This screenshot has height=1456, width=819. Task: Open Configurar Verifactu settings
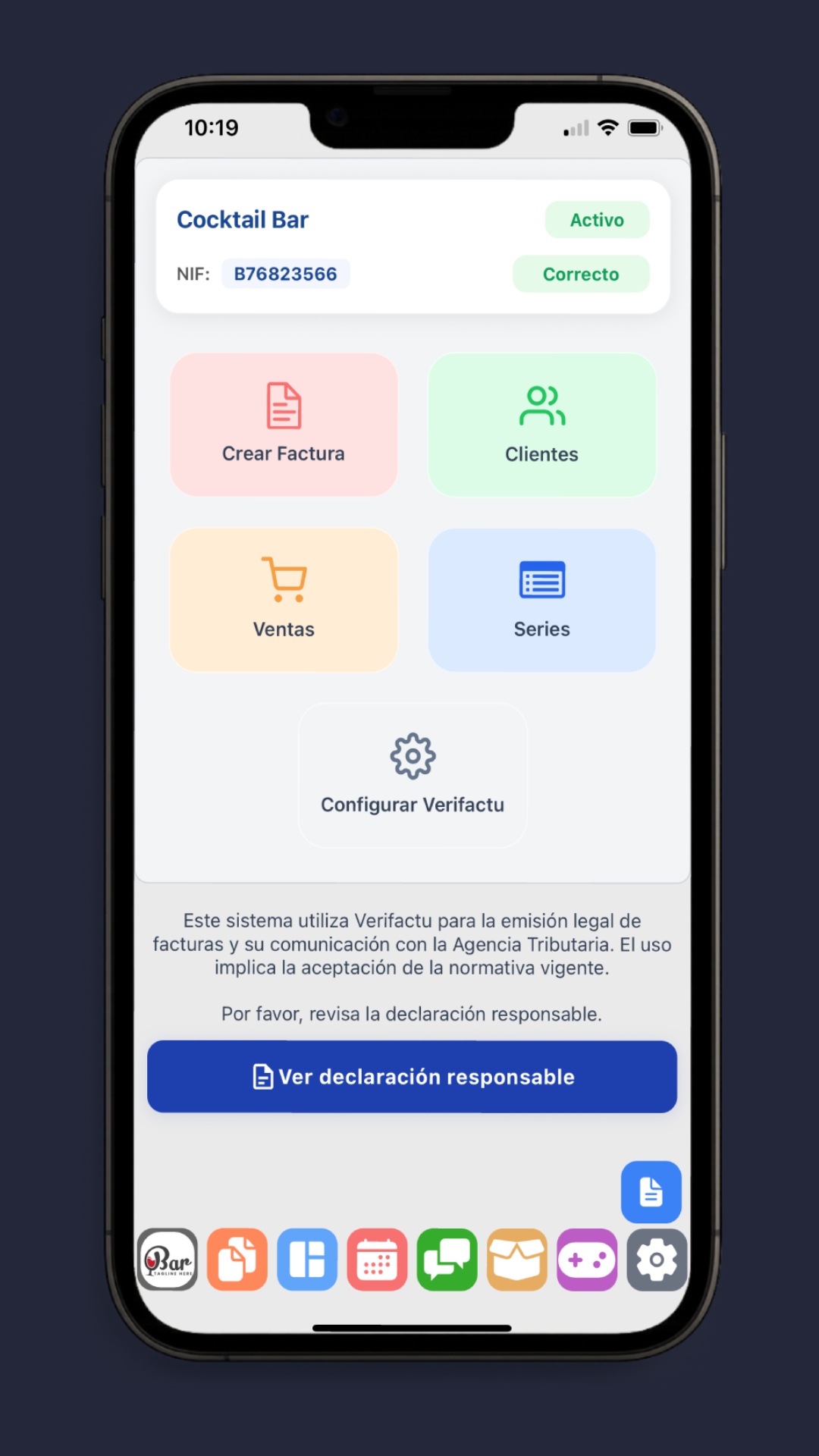(x=413, y=775)
